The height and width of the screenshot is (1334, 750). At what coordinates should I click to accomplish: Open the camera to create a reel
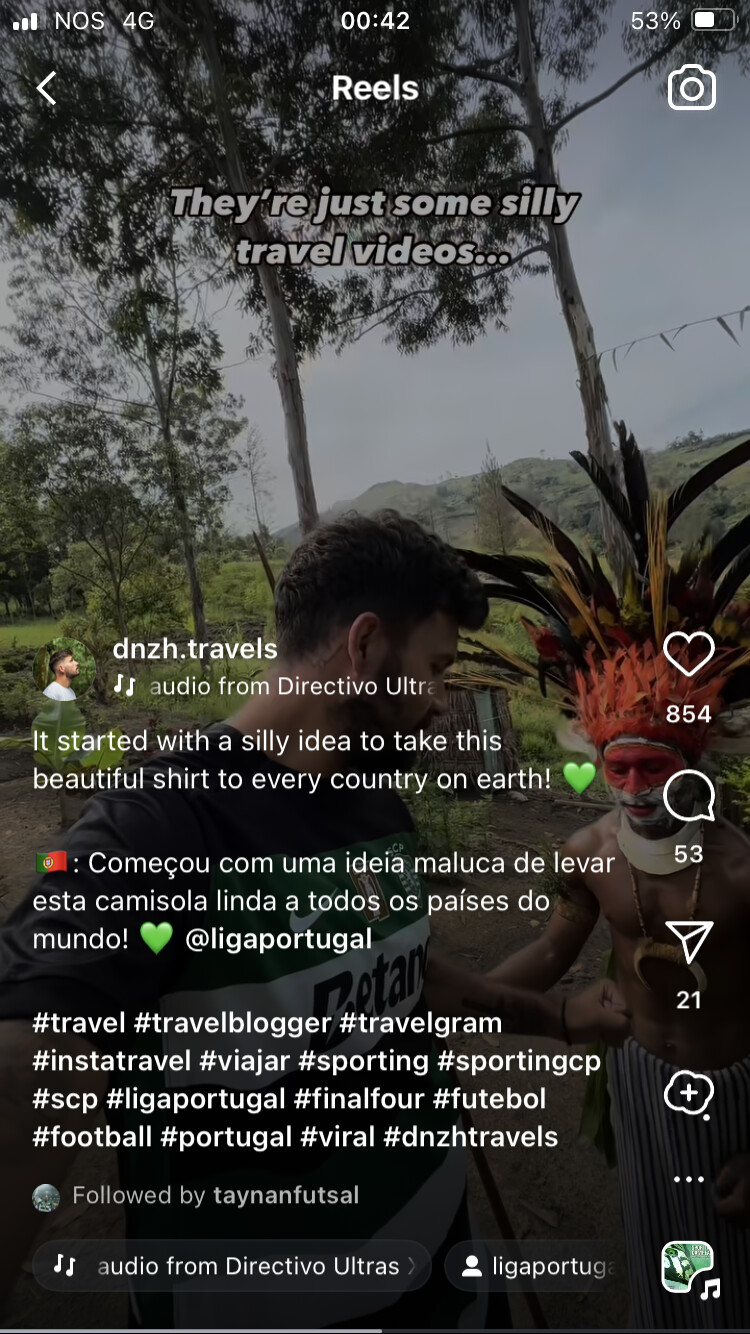pos(691,88)
